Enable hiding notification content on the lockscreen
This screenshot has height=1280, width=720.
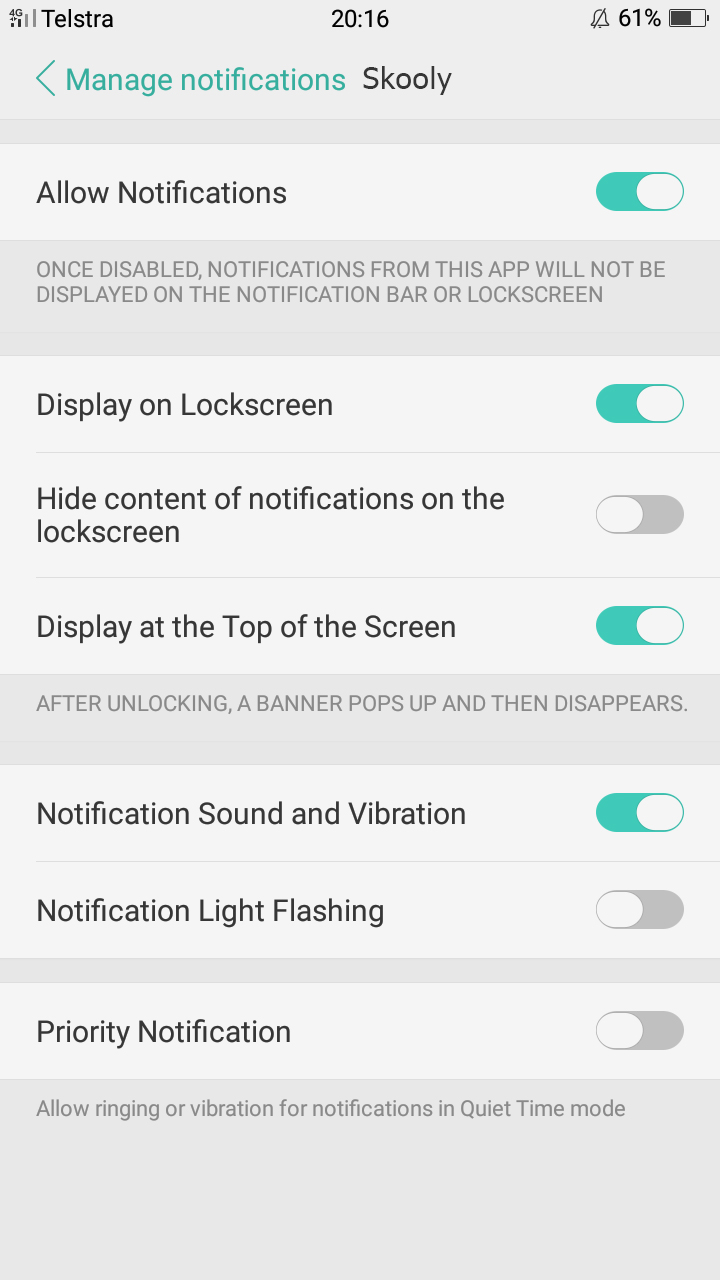click(640, 515)
